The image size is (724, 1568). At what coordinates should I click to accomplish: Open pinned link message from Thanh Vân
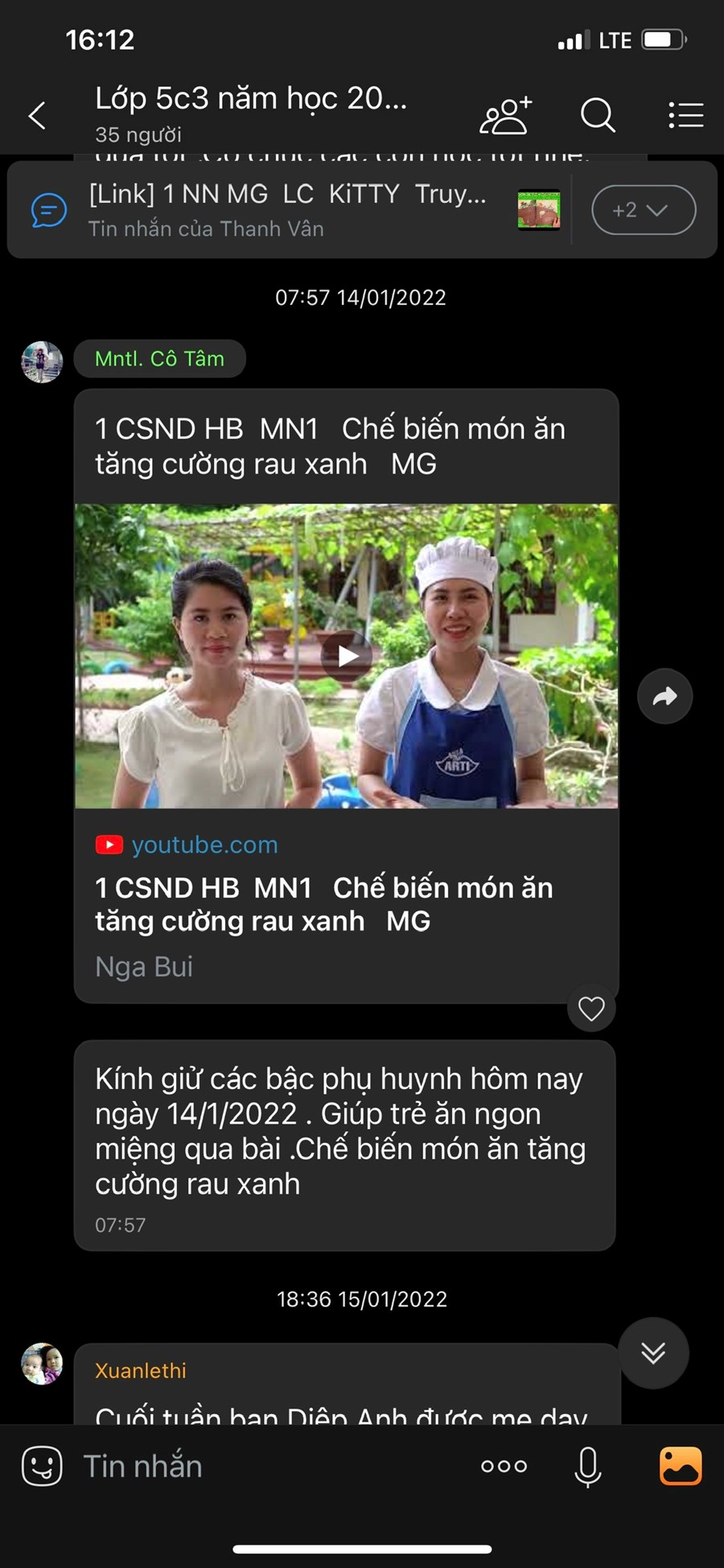pos(286,210)
